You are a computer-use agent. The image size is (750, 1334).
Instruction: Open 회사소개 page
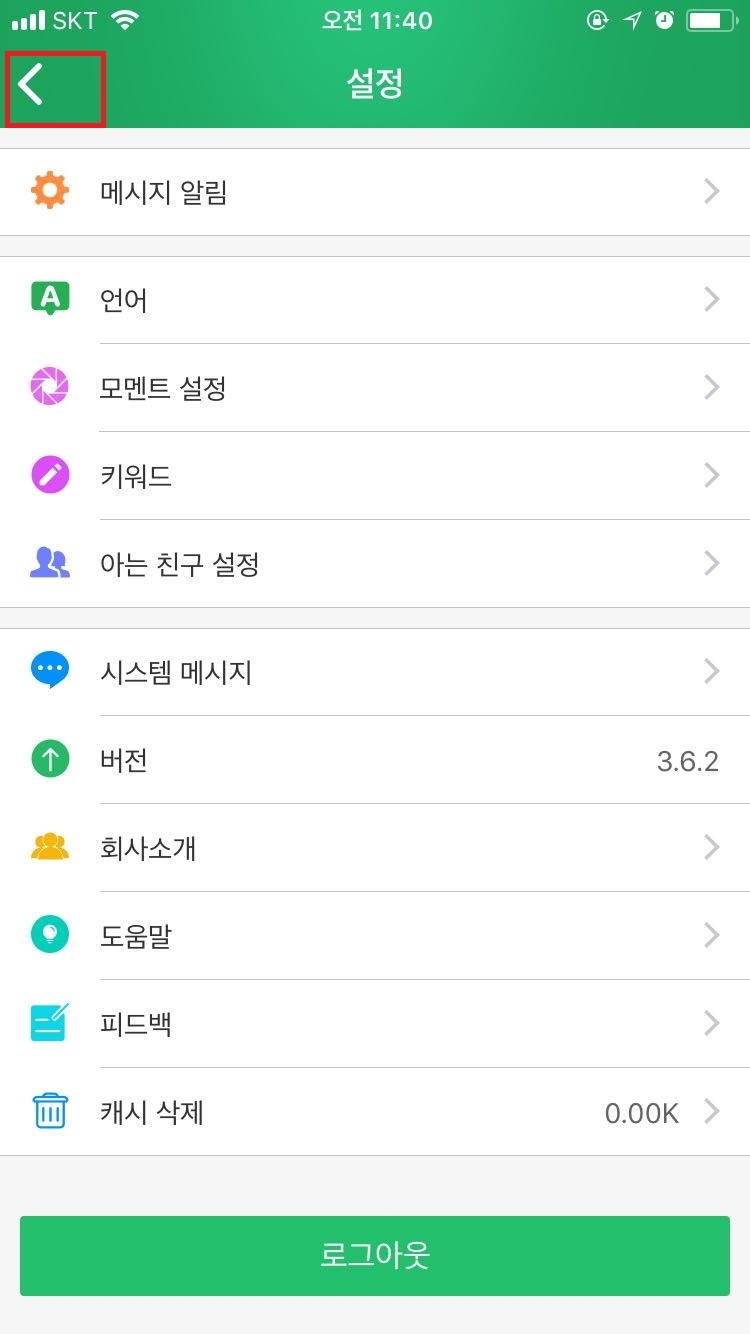click(375, 848)
